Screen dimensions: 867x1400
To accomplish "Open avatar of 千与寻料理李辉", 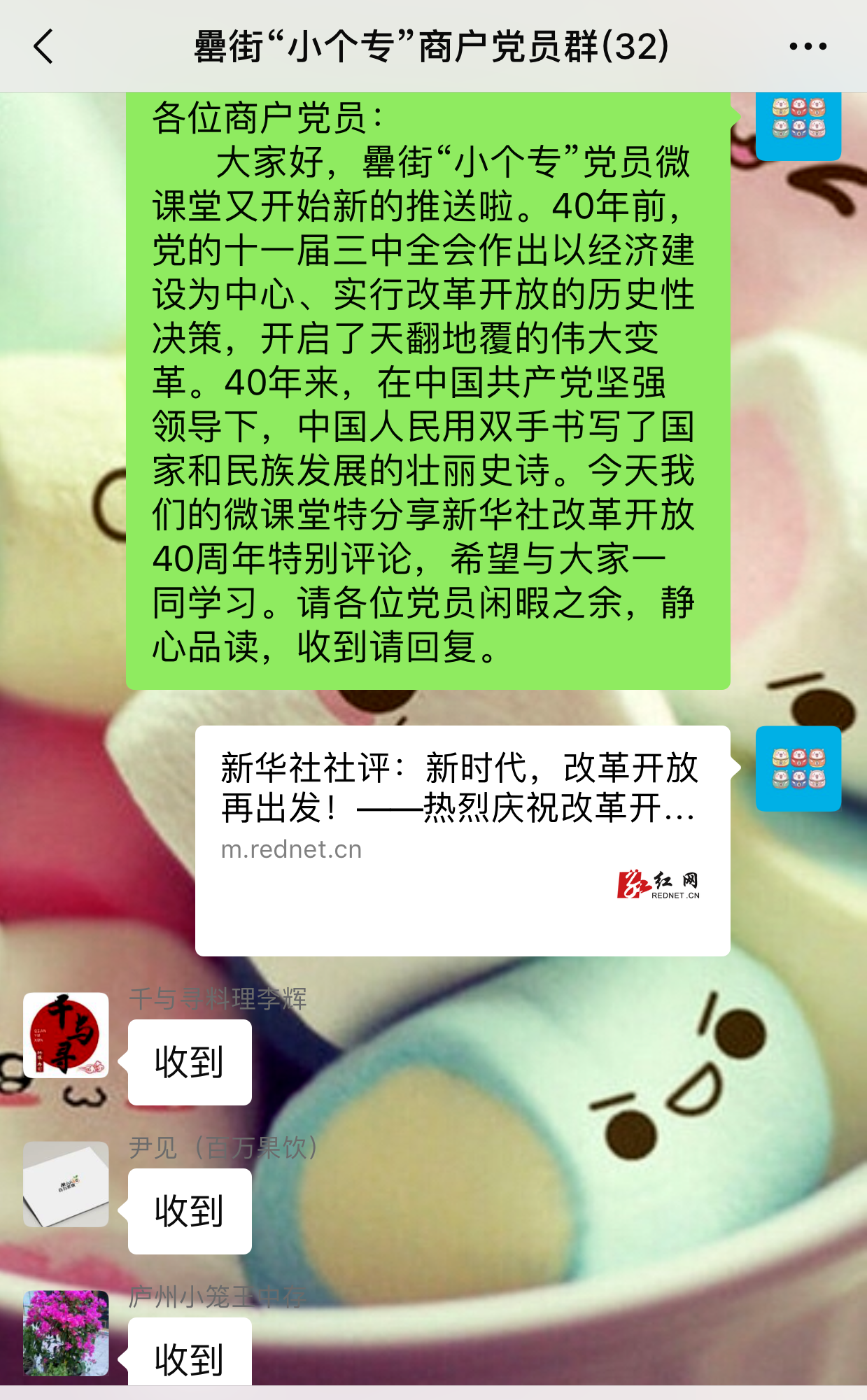I will tap(66, 1035).
